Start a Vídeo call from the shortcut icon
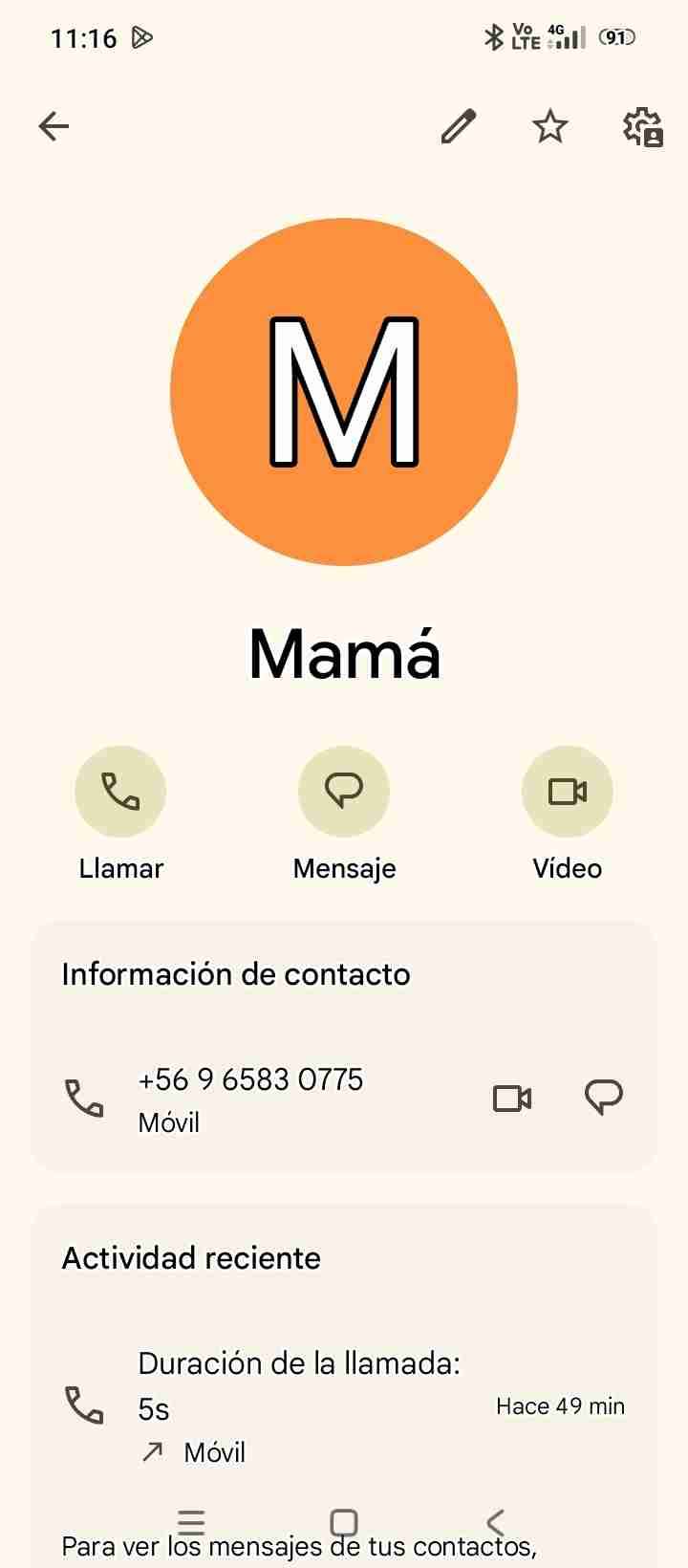The height and width of the screenshot is (1568, 688). tap(568, 791)
